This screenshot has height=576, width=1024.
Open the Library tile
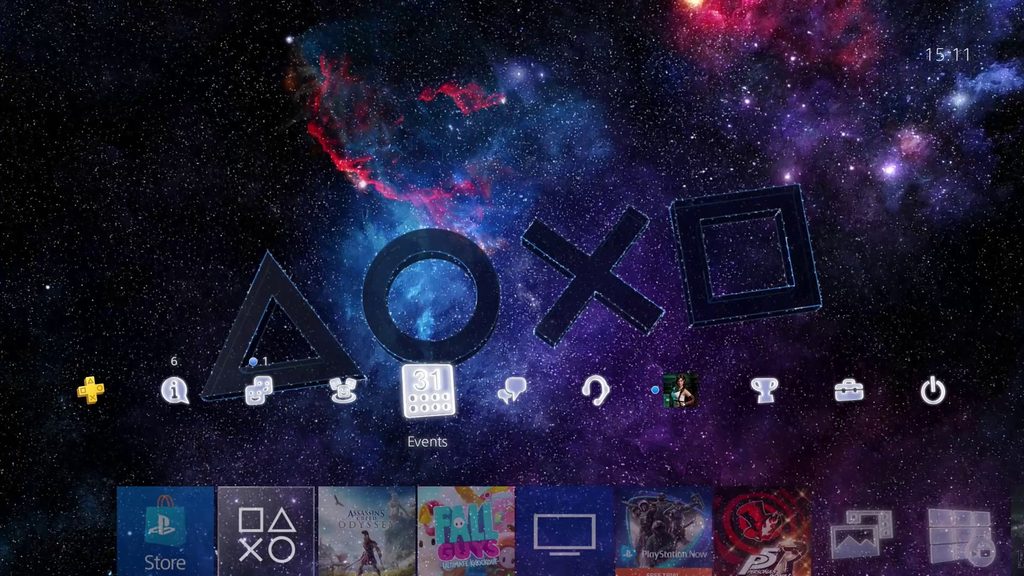click(960, 531)
